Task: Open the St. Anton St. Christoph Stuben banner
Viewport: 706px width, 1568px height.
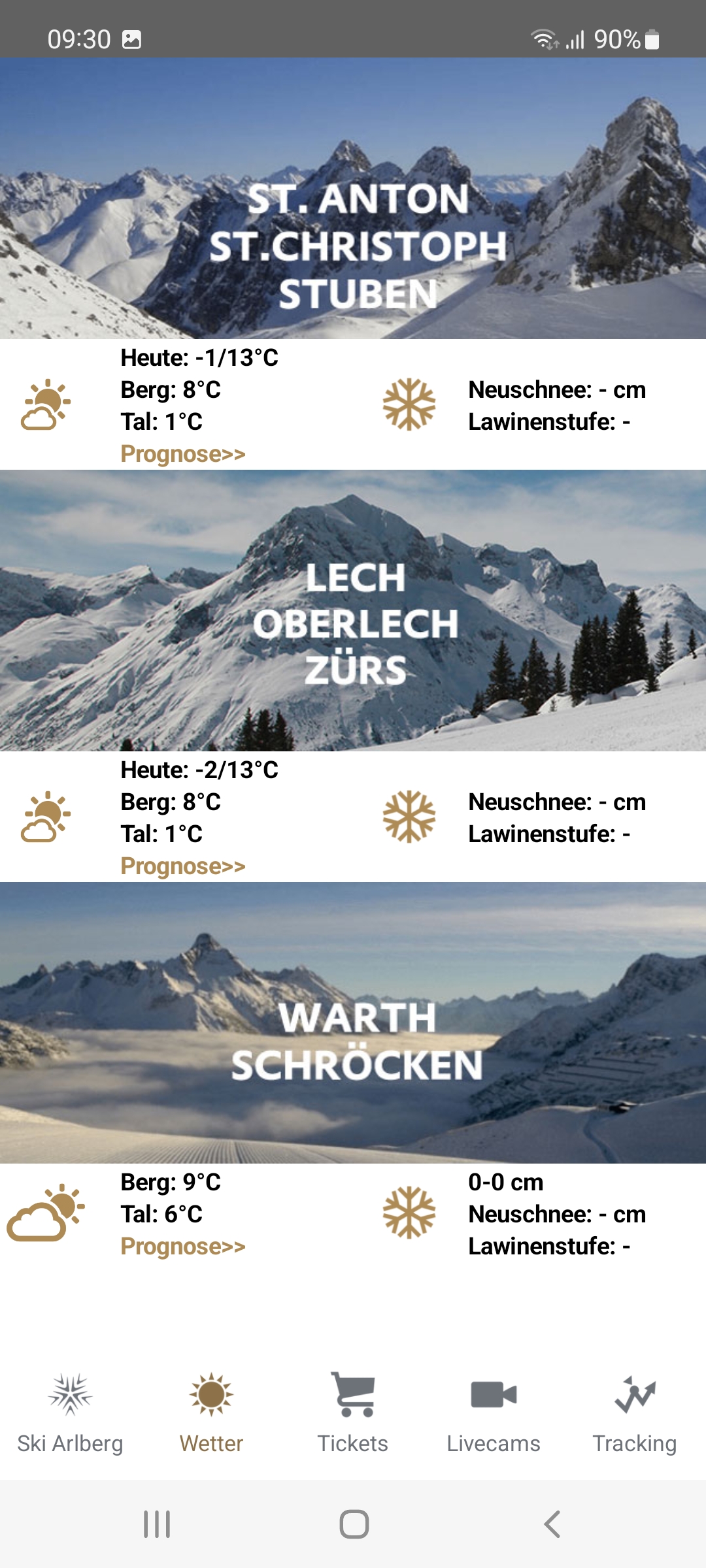Action: coord(353,199)
